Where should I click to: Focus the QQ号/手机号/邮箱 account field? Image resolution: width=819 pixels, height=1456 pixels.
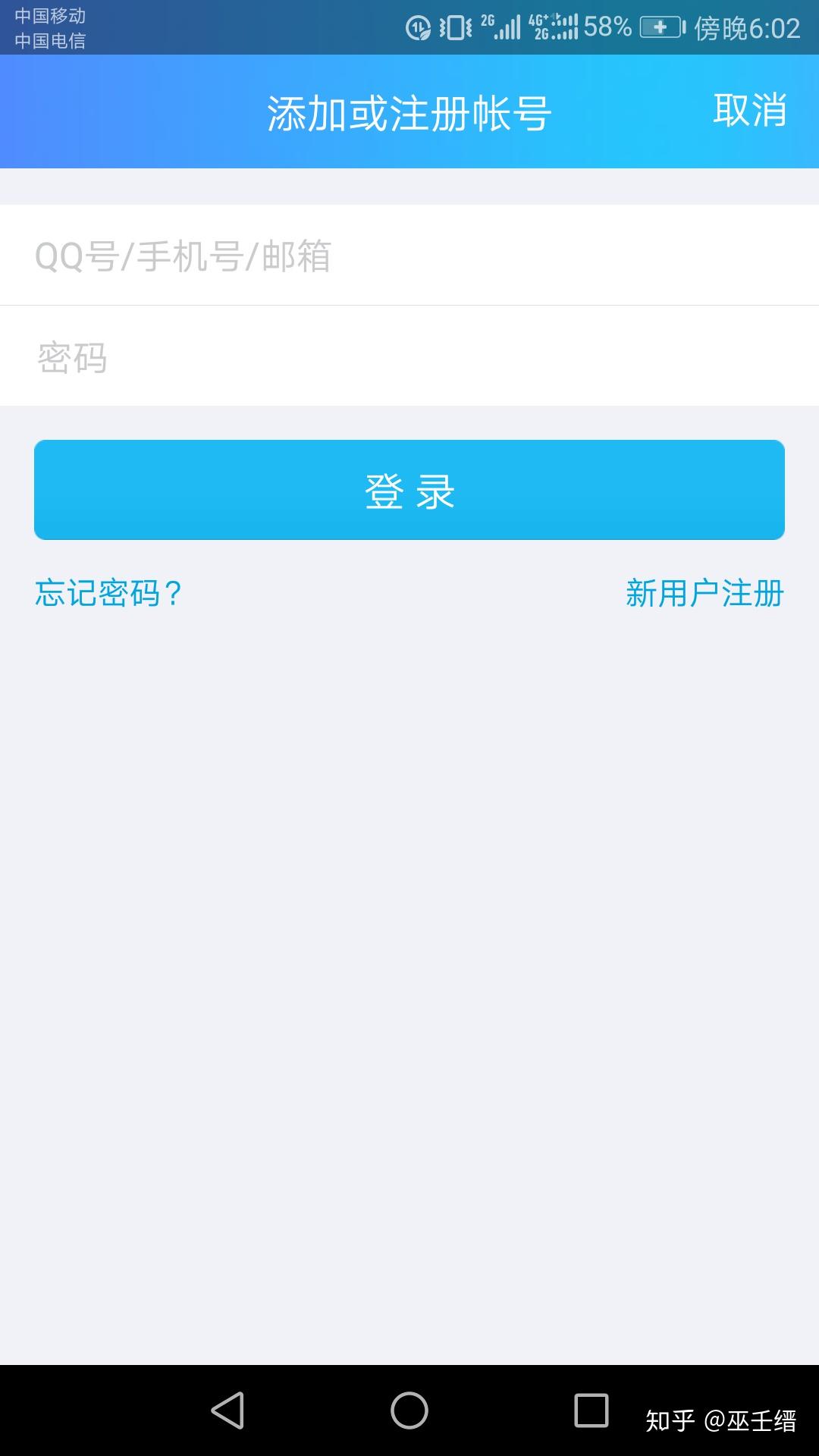(x=409, y=256)
